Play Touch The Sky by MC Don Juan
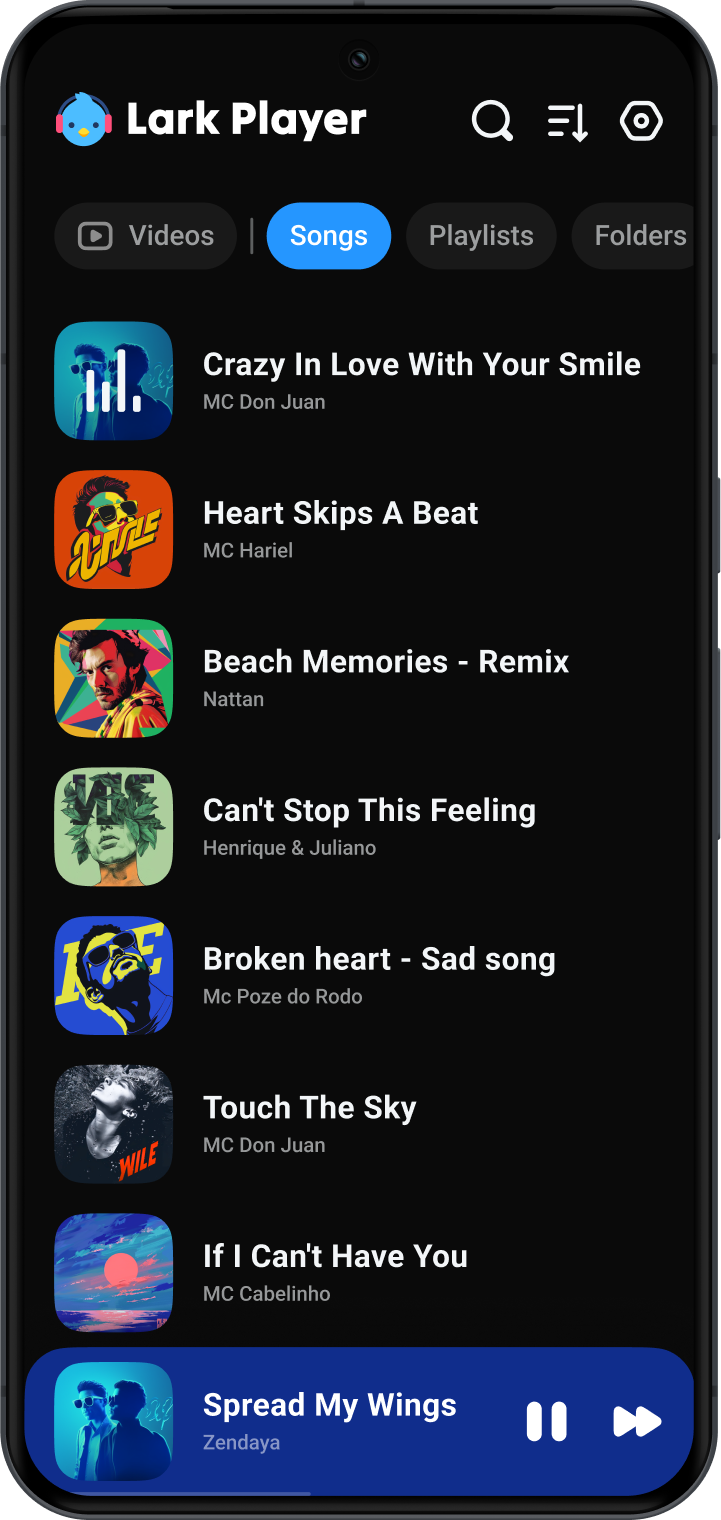The height and width of the screenshot is (1520, 721). pos(309,1123)
